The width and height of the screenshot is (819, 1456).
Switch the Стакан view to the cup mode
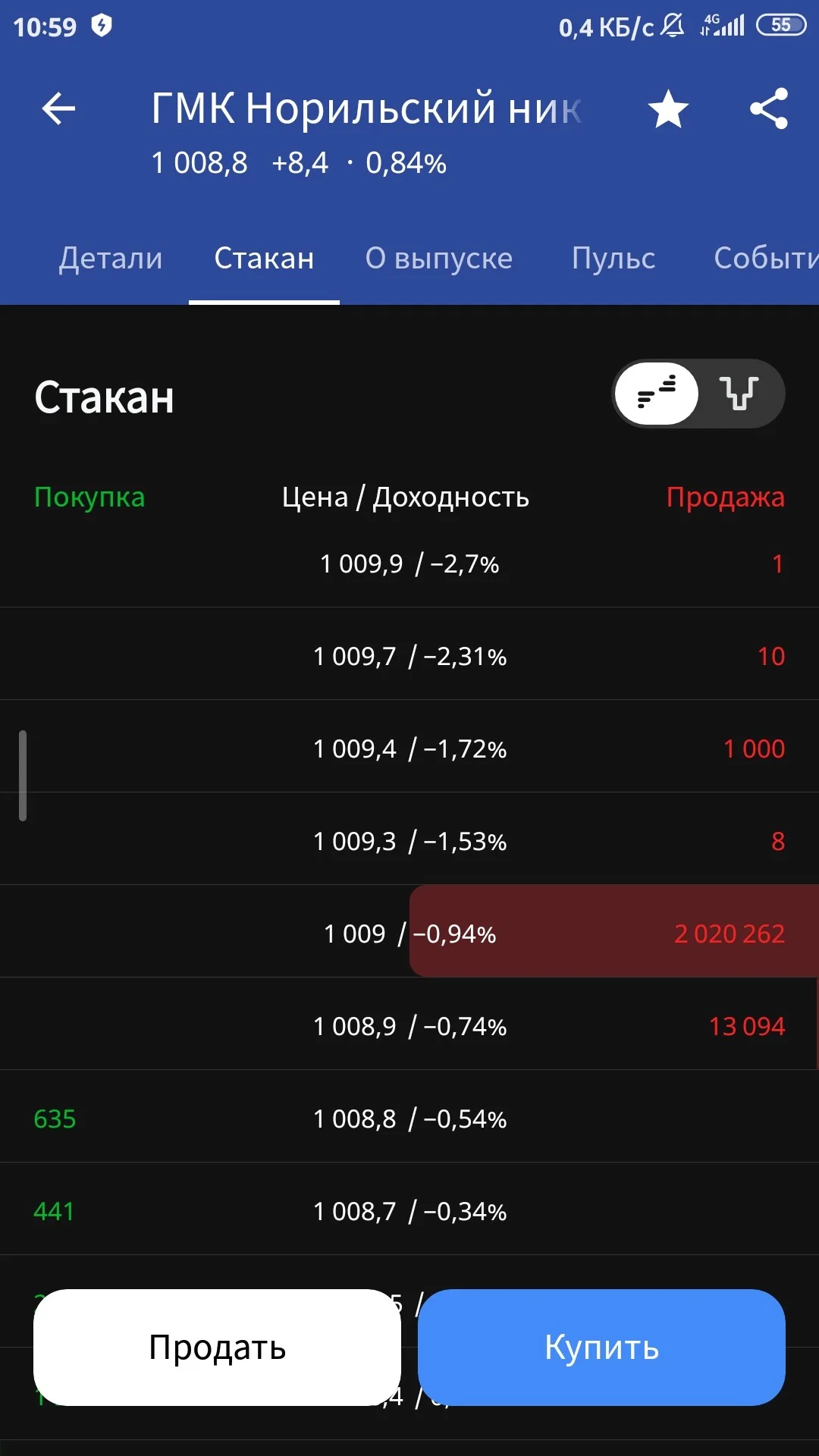click(x=739, y=394)
